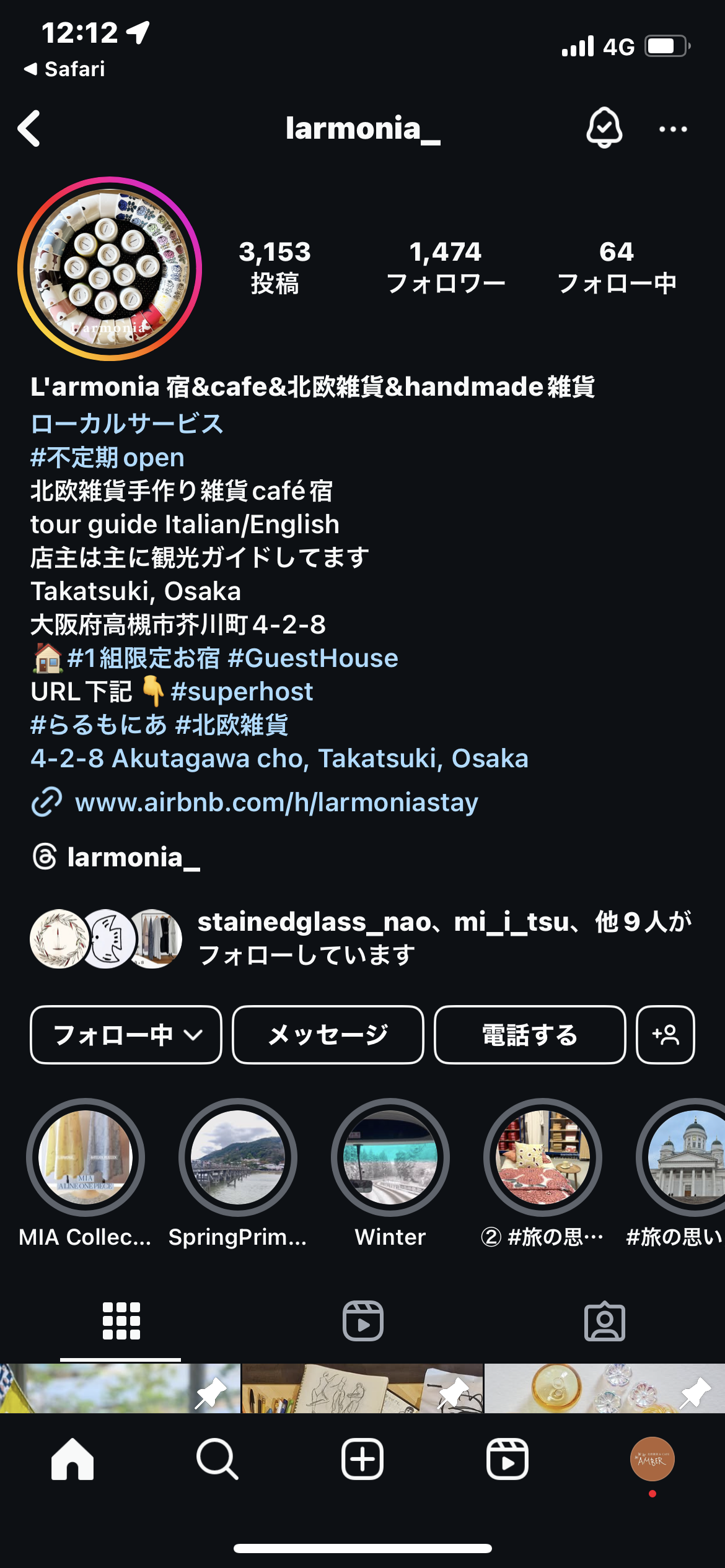Go to the Instagram home feed
This screenshot has height=1568, width=725.
(x=72, y=1459)
